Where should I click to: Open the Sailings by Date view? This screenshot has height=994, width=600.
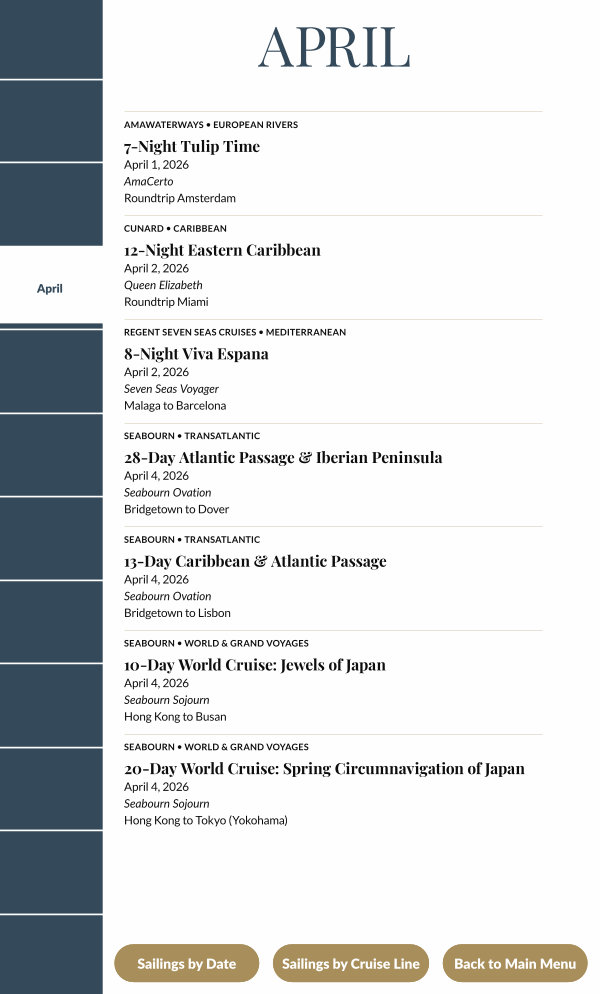point(186,963)
